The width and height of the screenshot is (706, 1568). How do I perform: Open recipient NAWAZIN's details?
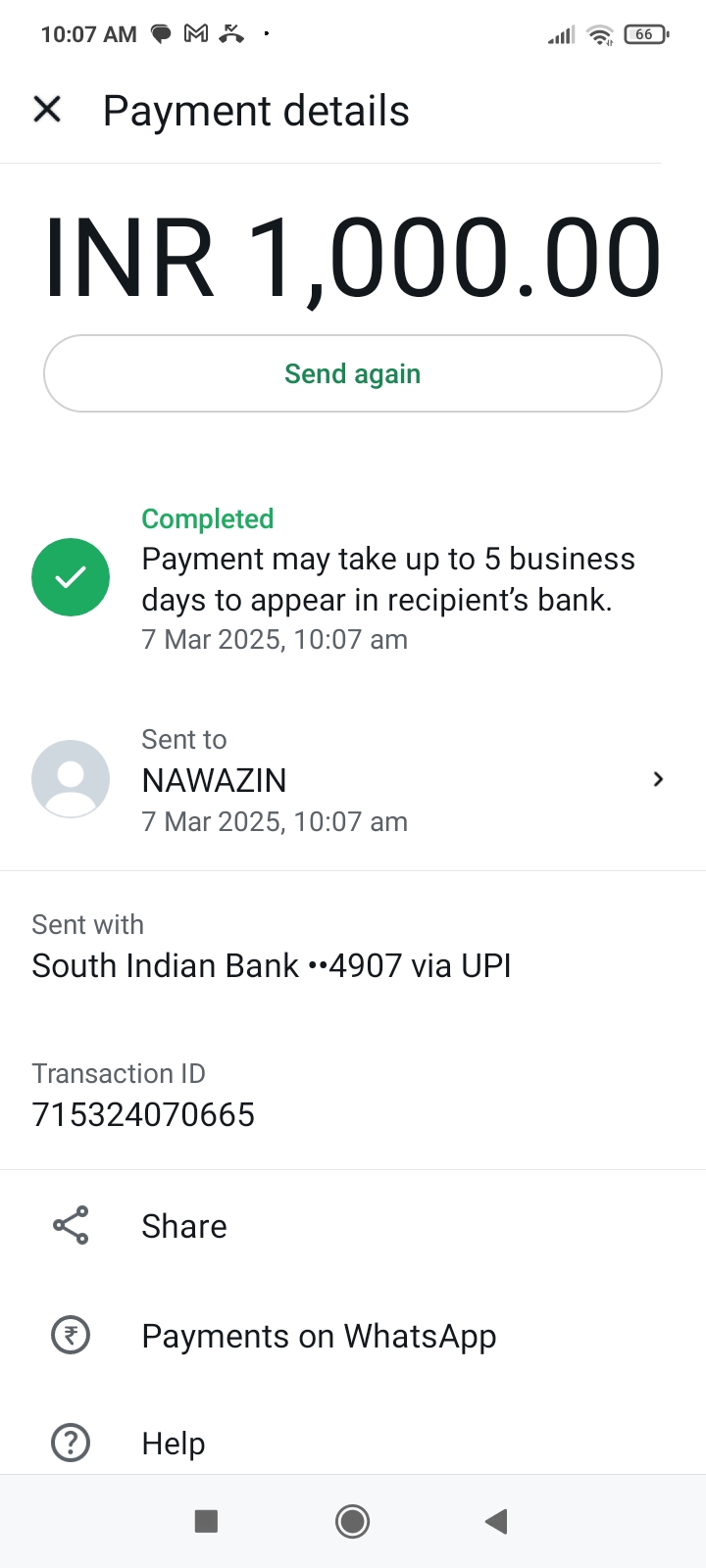(x=353, y=780)
